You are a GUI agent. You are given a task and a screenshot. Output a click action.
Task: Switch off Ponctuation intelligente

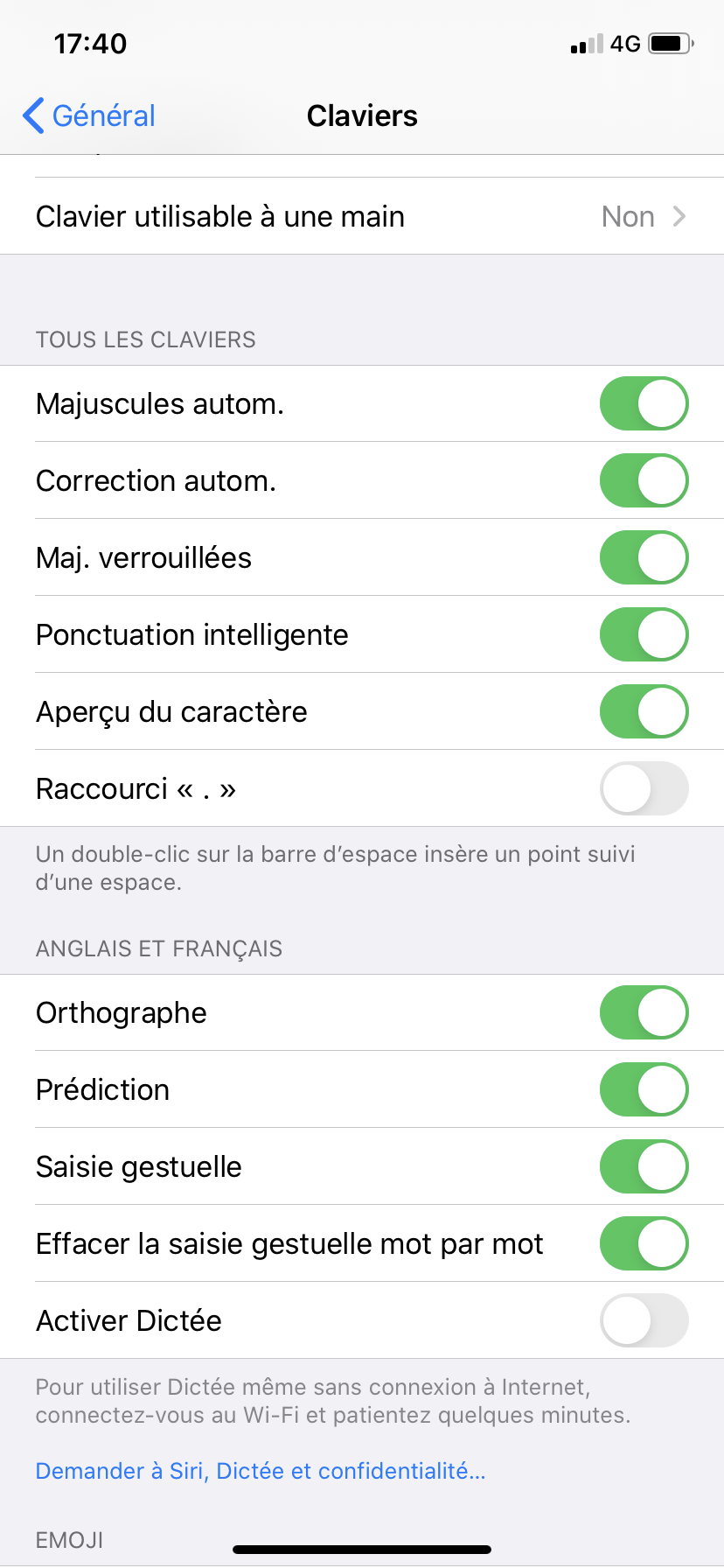click(644, 635)
